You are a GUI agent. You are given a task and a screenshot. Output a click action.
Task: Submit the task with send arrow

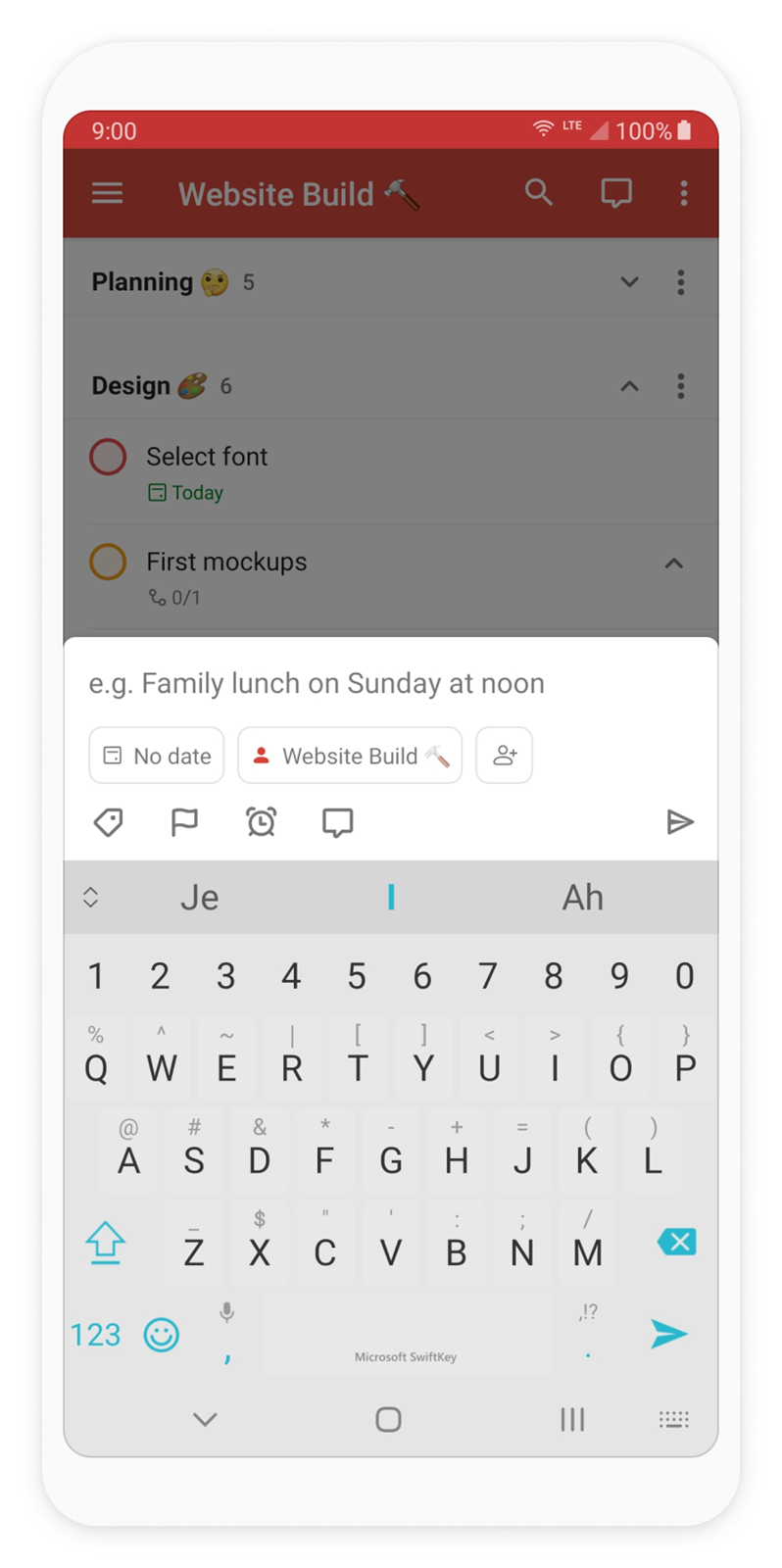pos(680,822)
